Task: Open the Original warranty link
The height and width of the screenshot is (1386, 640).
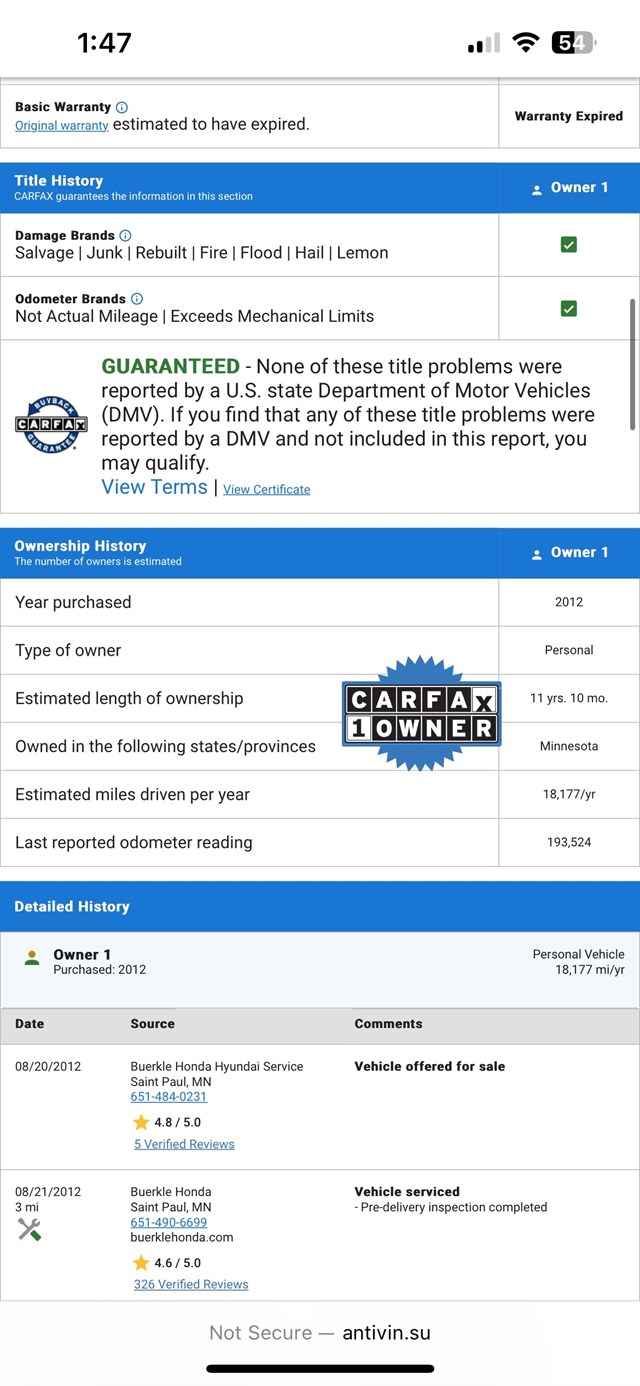Action: [62, 126]
